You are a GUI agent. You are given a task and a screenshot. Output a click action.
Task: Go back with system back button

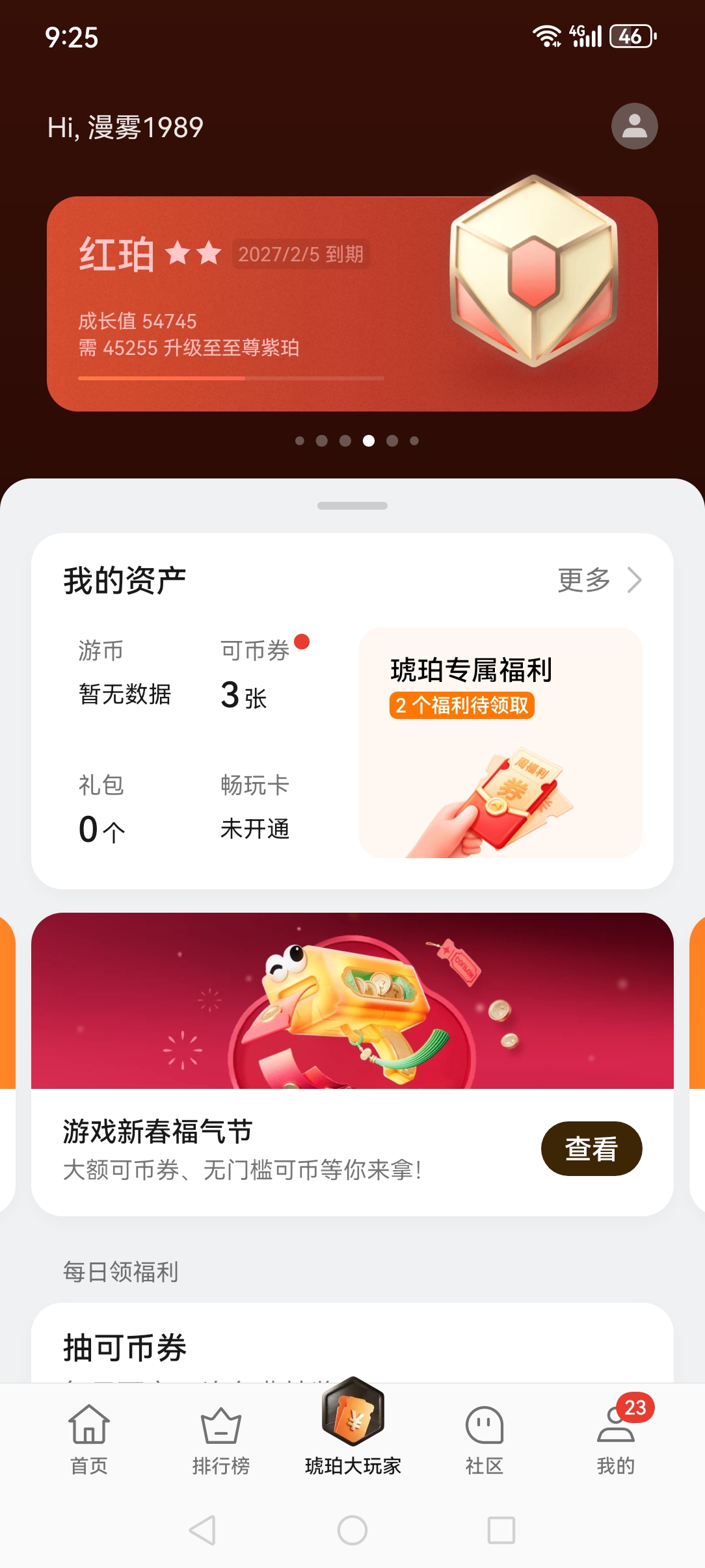(x=202, y=1530)
